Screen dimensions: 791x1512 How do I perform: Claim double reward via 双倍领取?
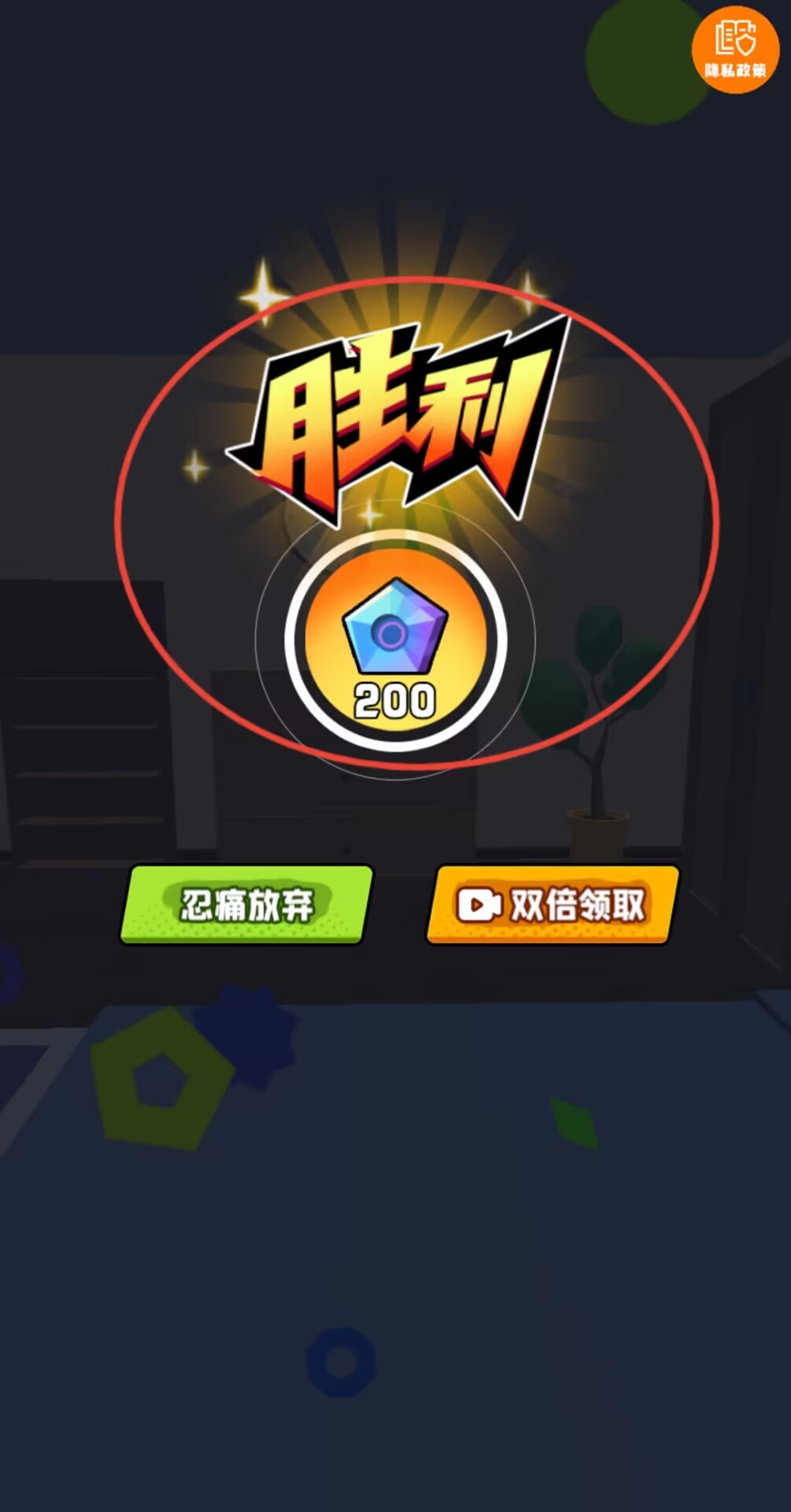click(x=553, y=904)
